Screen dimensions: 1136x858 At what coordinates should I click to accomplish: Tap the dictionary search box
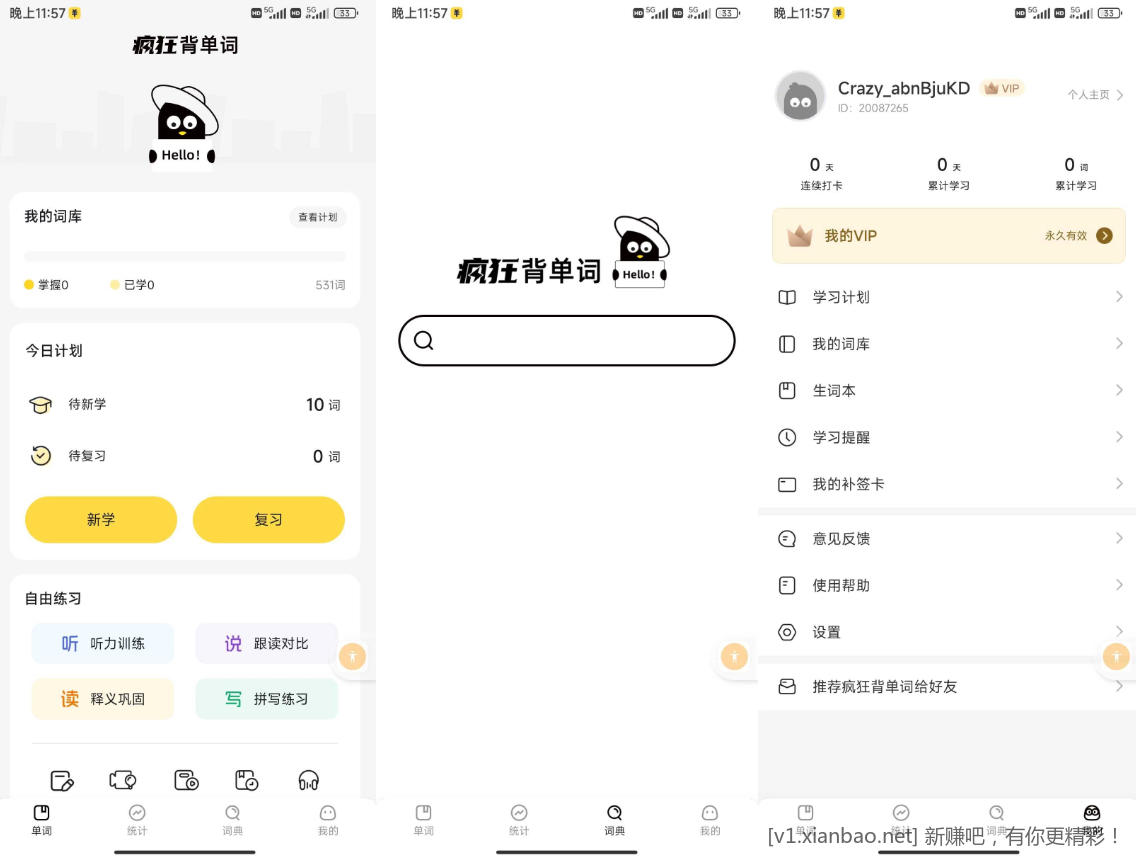point(567,341)
